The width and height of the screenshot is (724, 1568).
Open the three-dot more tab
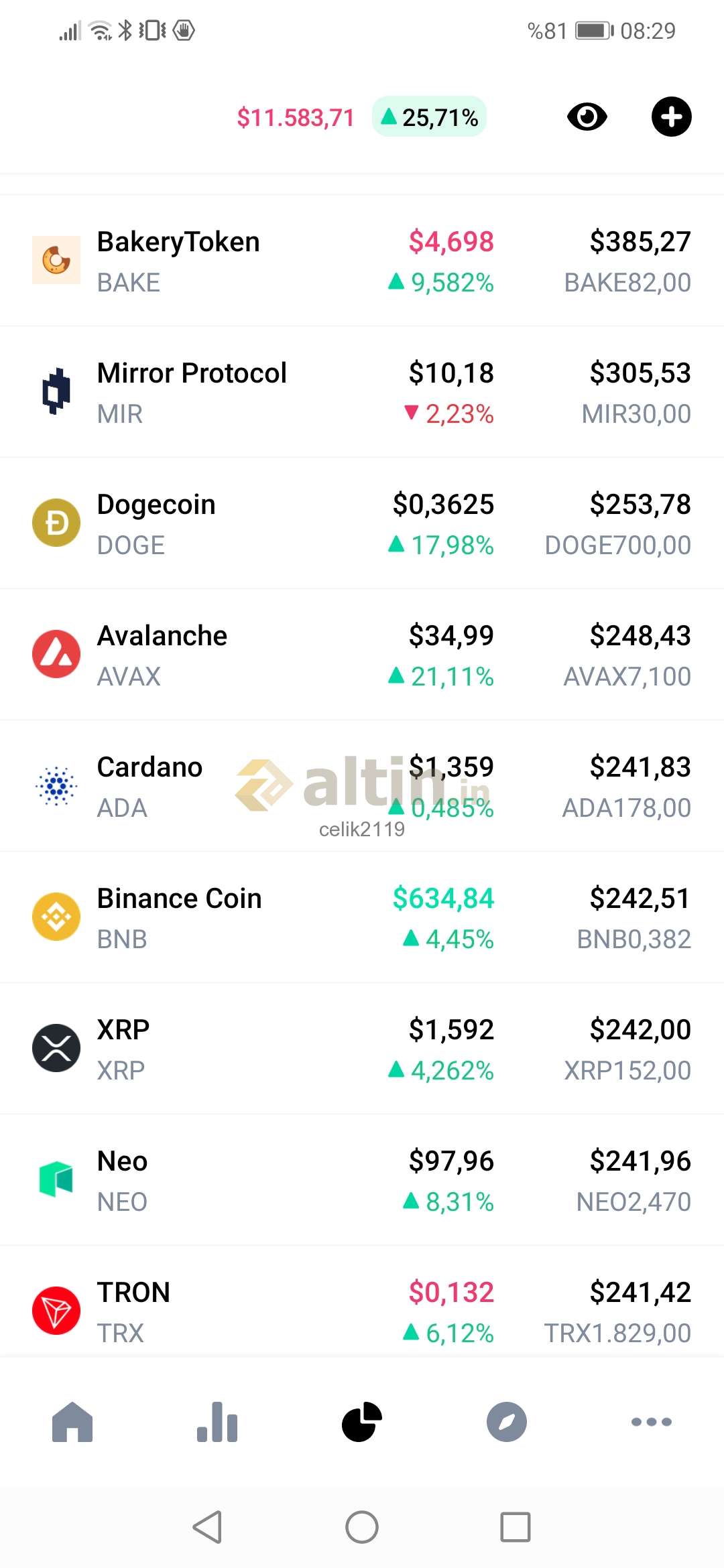coord(652,1421)
